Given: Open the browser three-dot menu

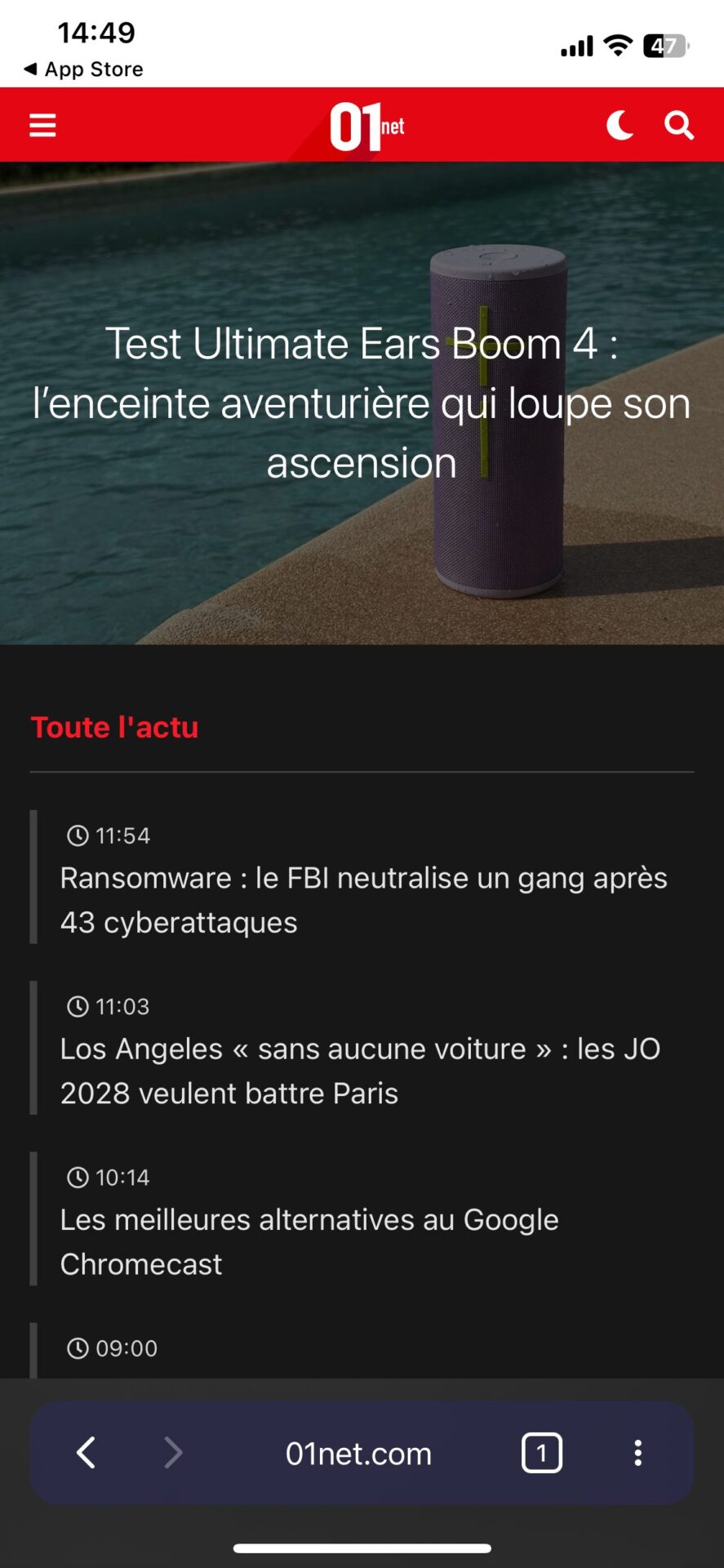Looking at the screenshot, I should [637, 1453].
